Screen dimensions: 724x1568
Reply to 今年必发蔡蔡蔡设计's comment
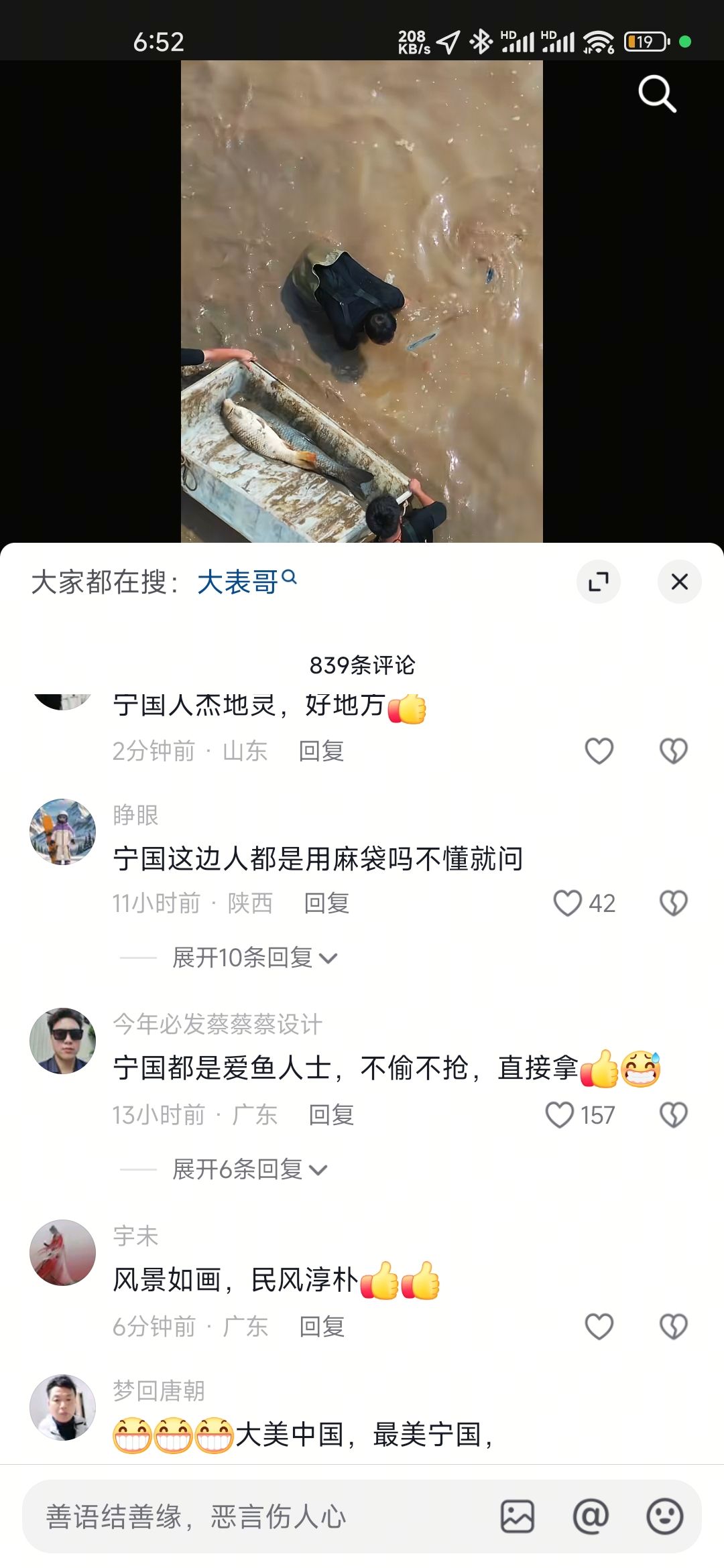[331, 1115]
